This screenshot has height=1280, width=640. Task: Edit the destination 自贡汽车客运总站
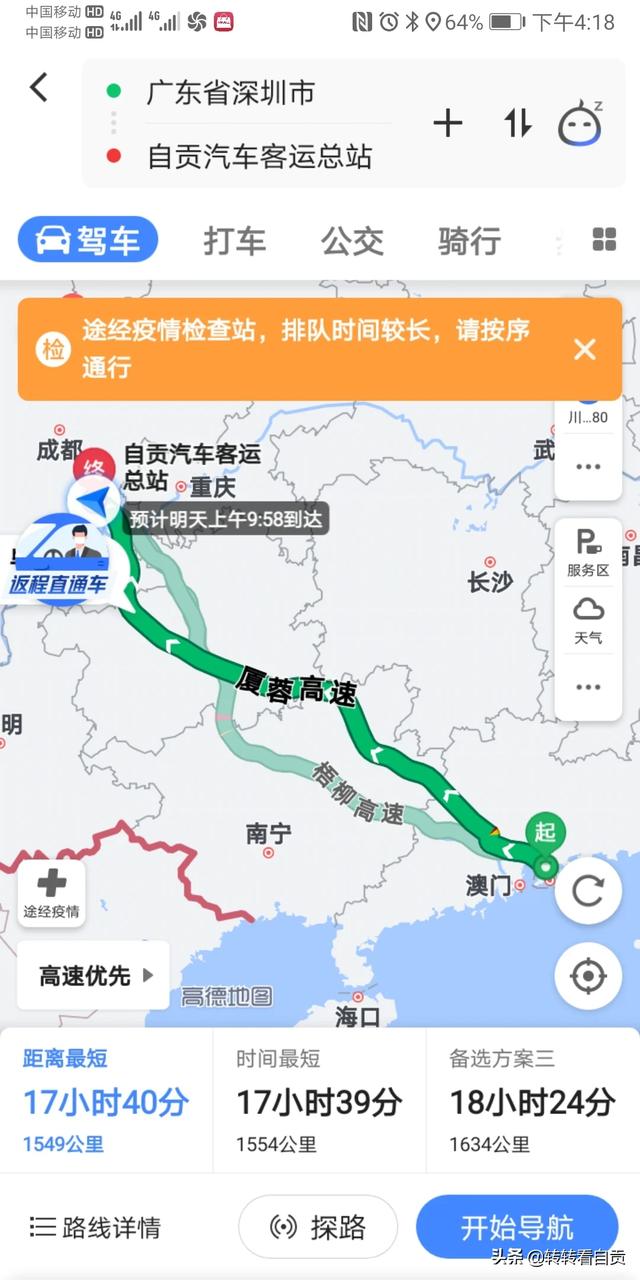coord(259,156)
